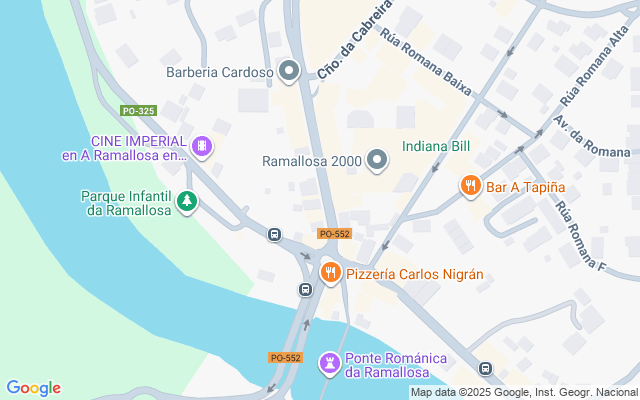Open the Barberia Cardoso place marker
This screenshot has height=400, width=640.
[290, 71]
